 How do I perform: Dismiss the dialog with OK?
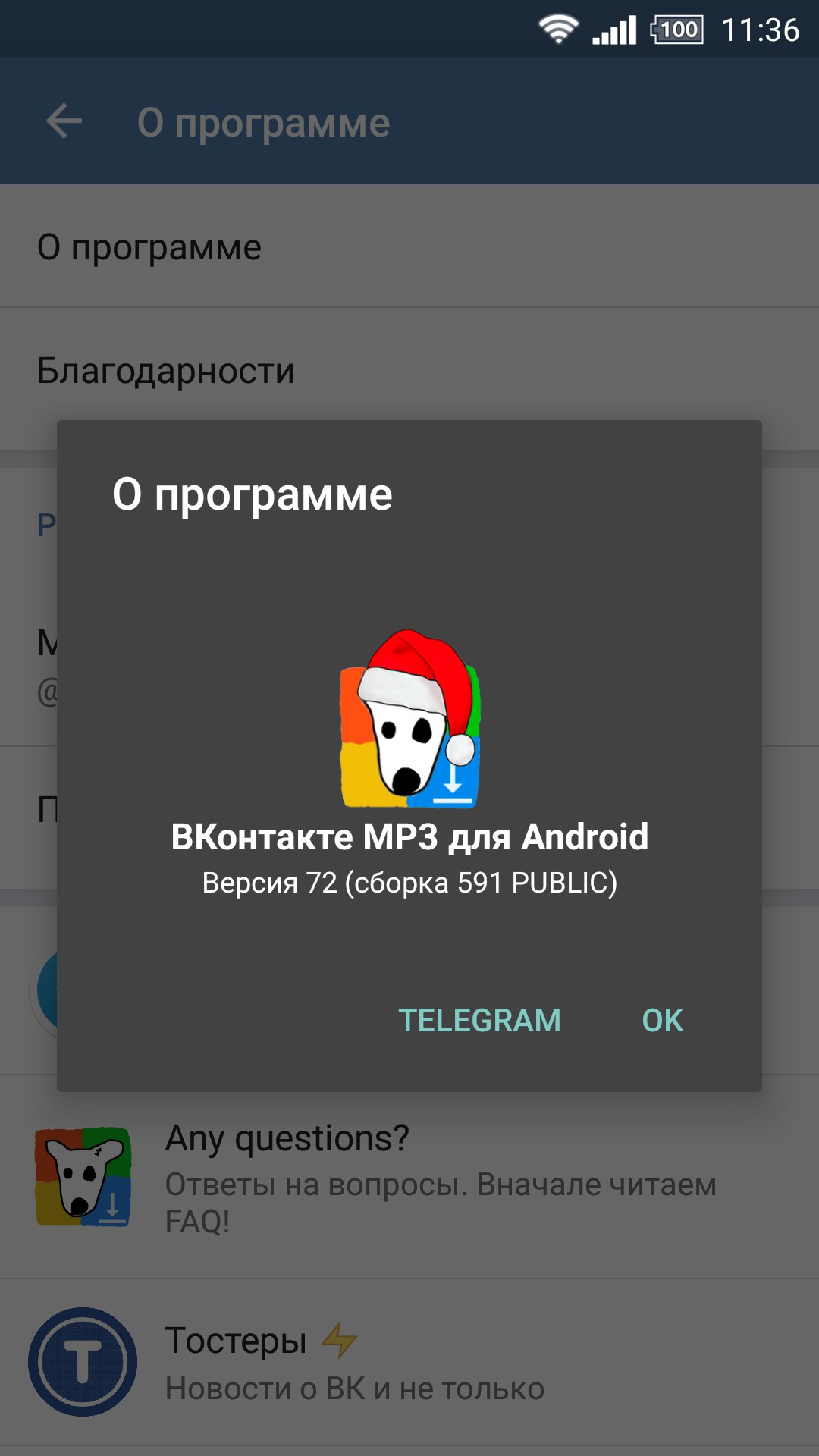(662, 1021)
